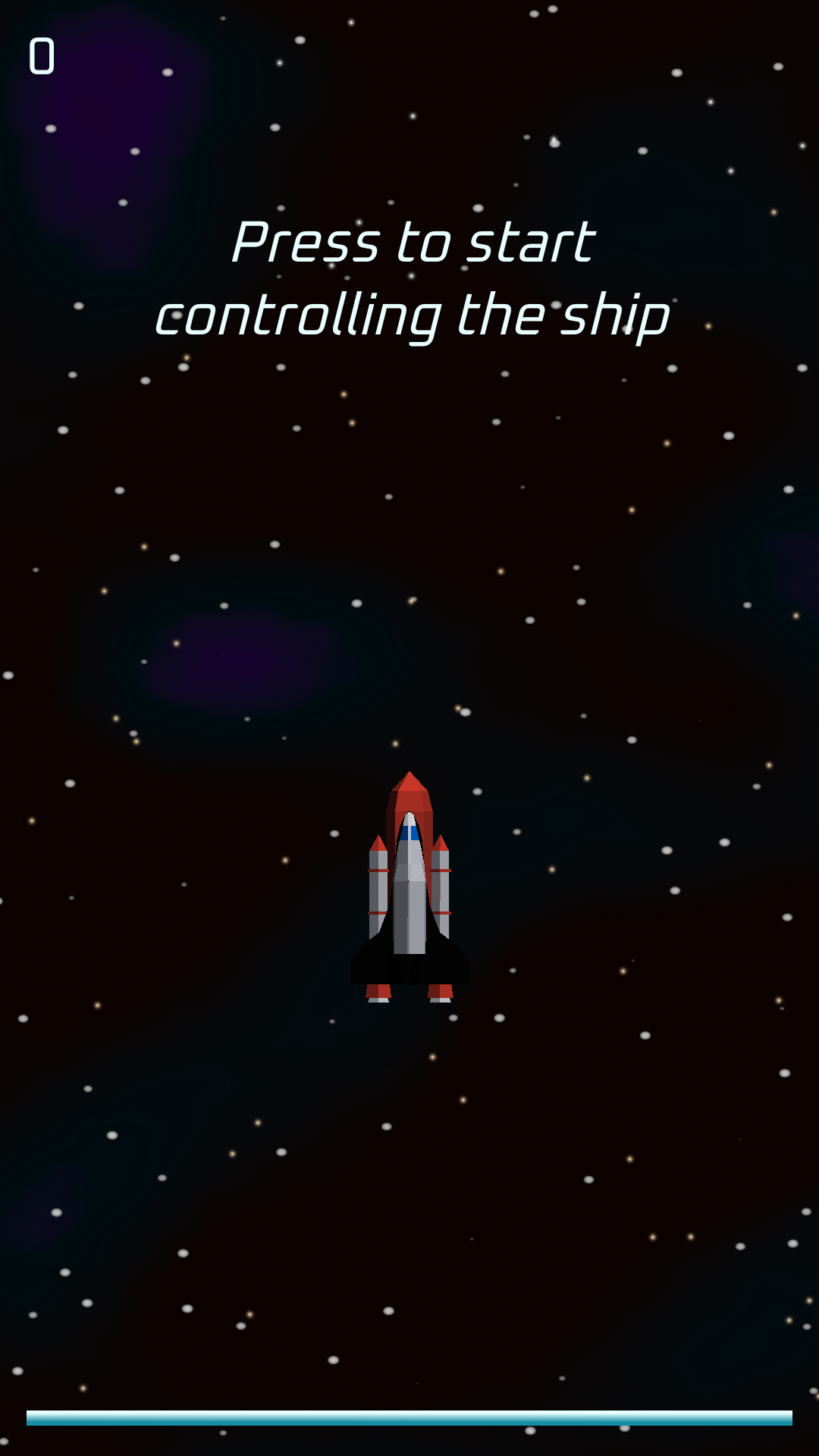
Task: Tap the rocket ship to start controlling
Action: coord(409,887)
